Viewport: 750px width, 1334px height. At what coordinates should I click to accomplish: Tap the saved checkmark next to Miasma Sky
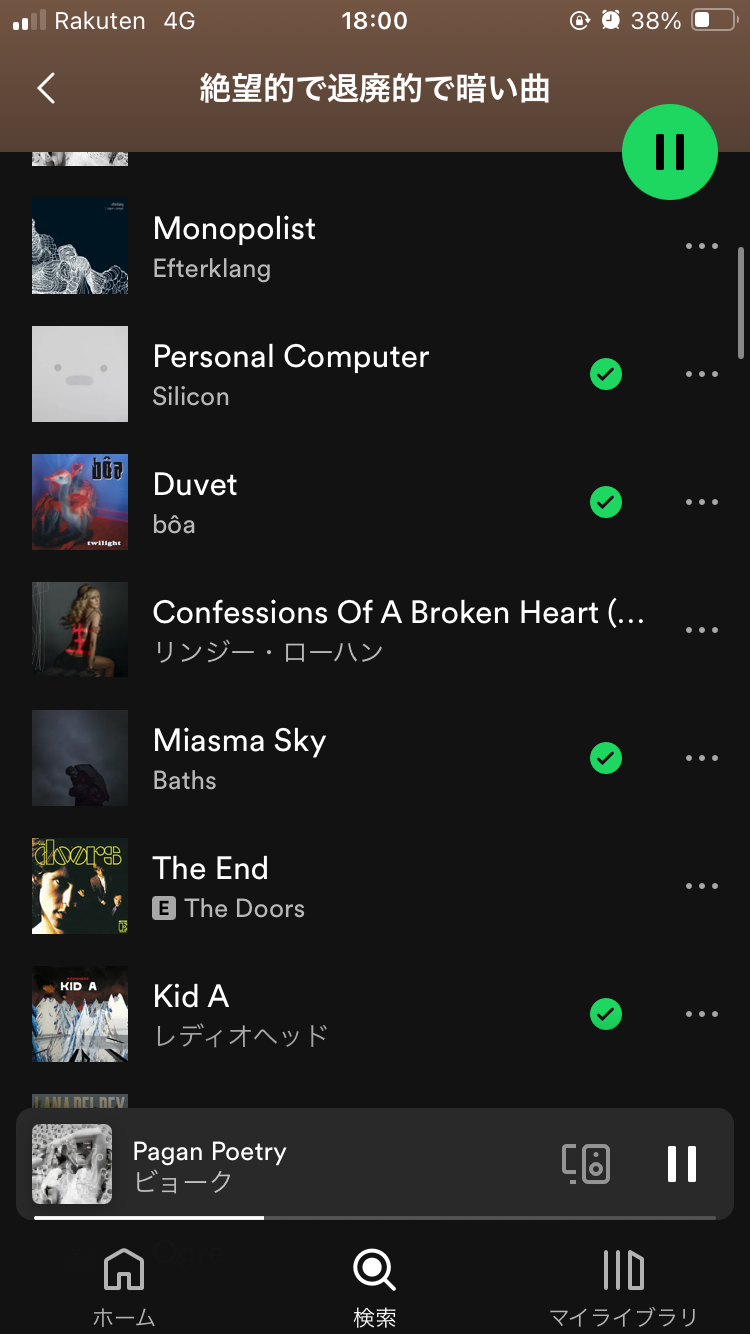tap(605, 758)
